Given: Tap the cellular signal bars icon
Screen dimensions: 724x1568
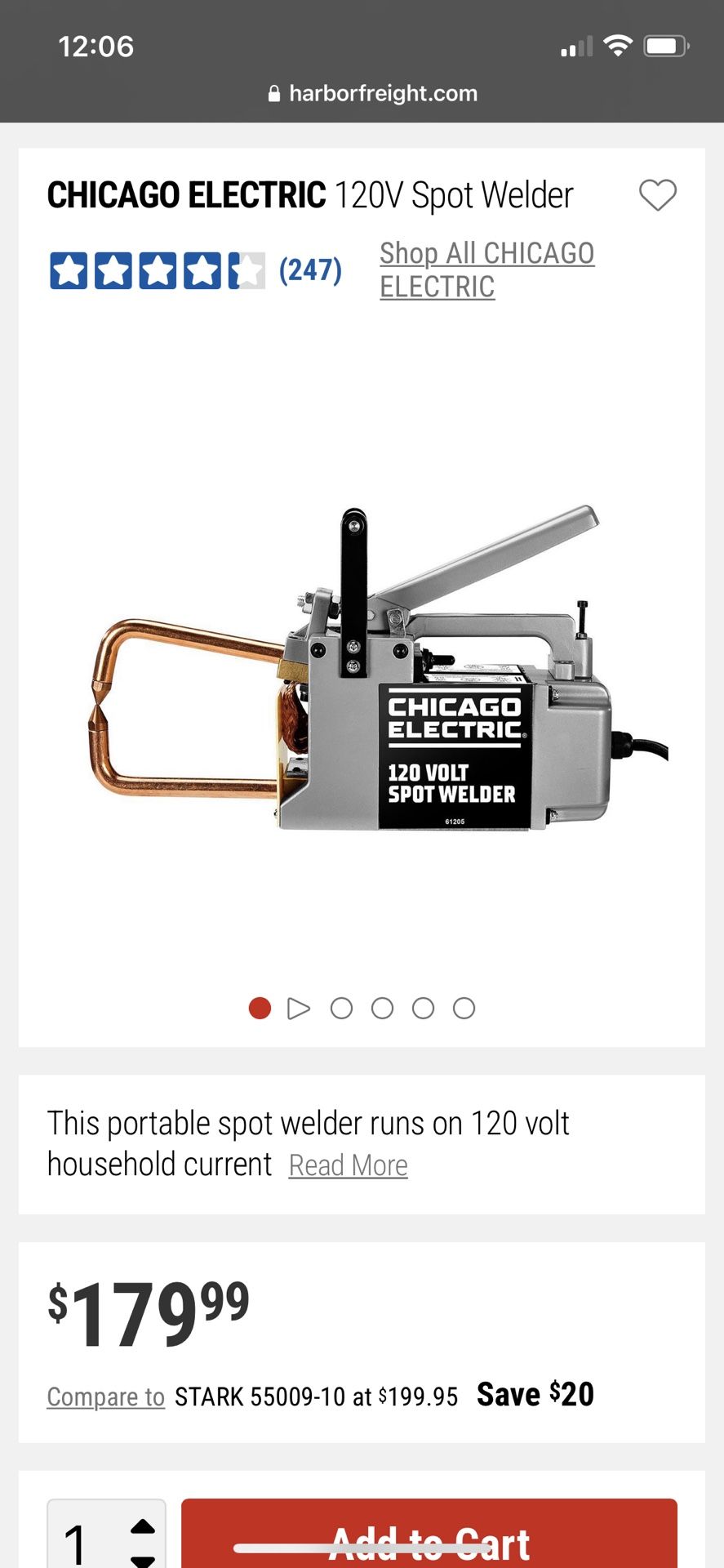Looking at the screenshot, I should (576, 47).
